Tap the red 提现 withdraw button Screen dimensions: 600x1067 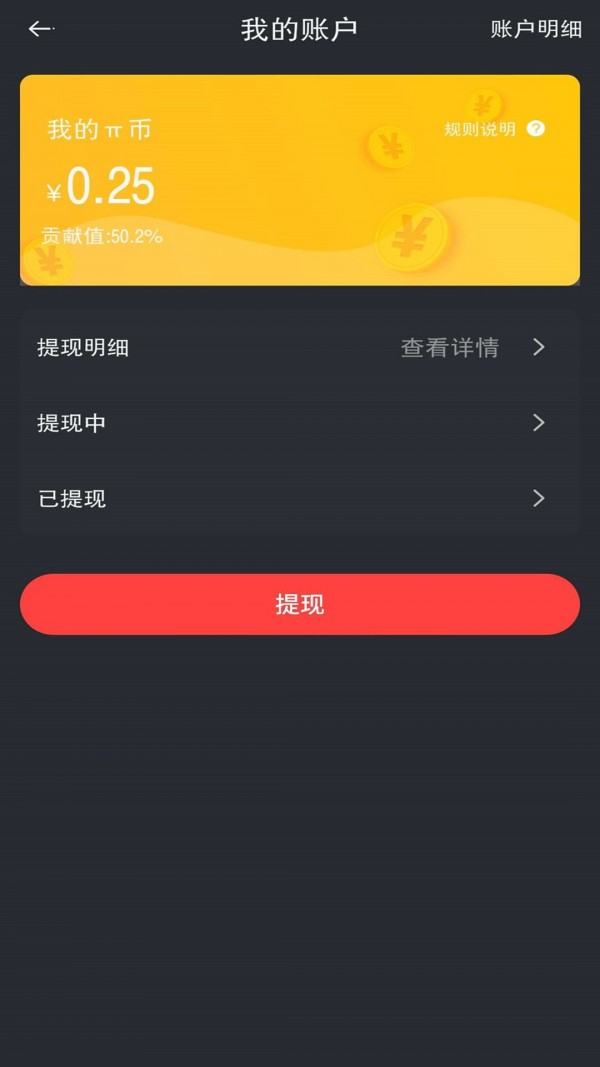300,604
